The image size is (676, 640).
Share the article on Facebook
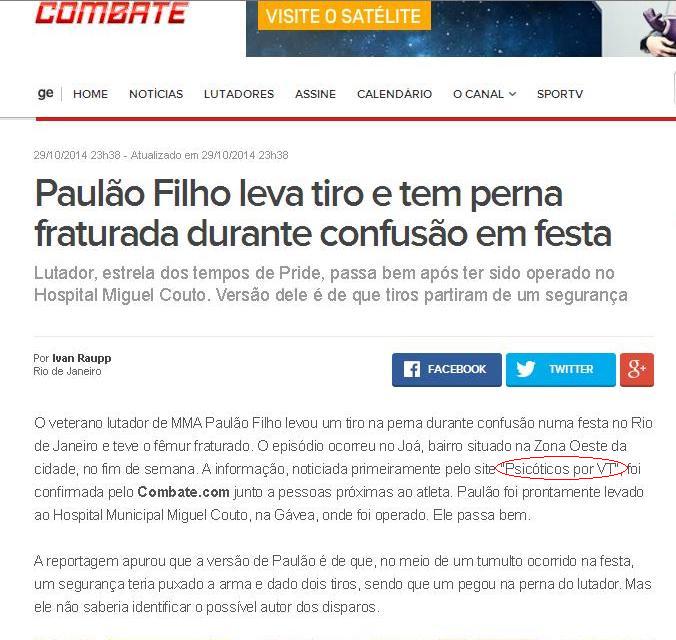click(446, 369)
